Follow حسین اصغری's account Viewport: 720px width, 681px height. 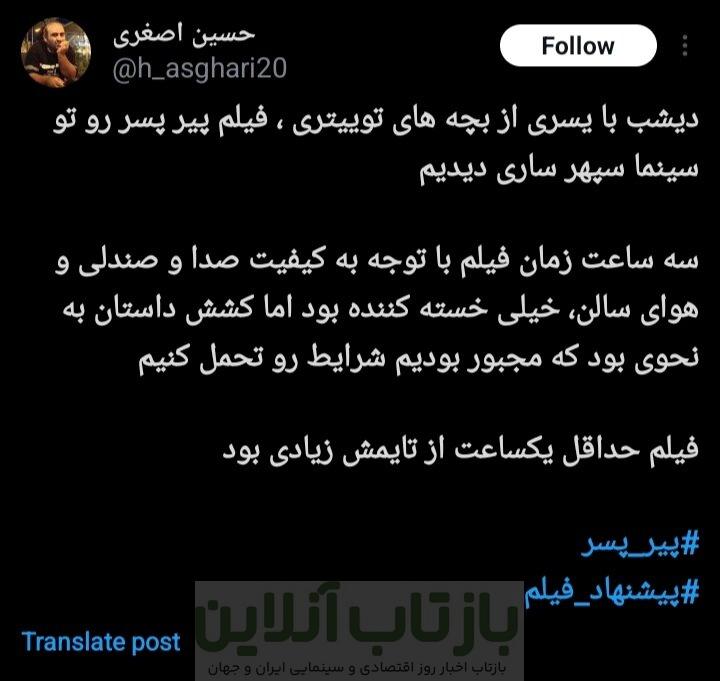pos(577,46)
